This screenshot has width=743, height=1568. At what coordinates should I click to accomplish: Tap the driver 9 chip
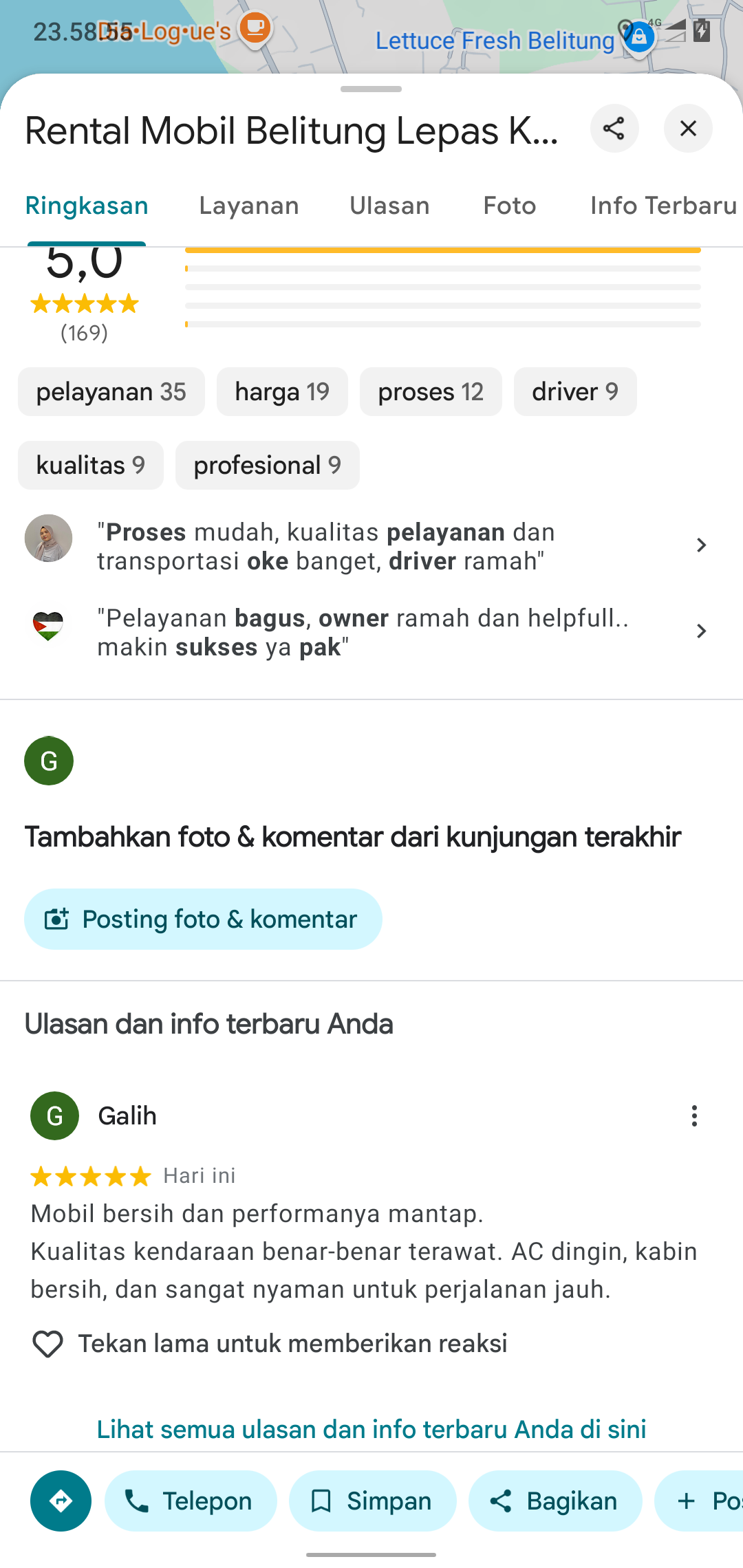click(575, 392)
